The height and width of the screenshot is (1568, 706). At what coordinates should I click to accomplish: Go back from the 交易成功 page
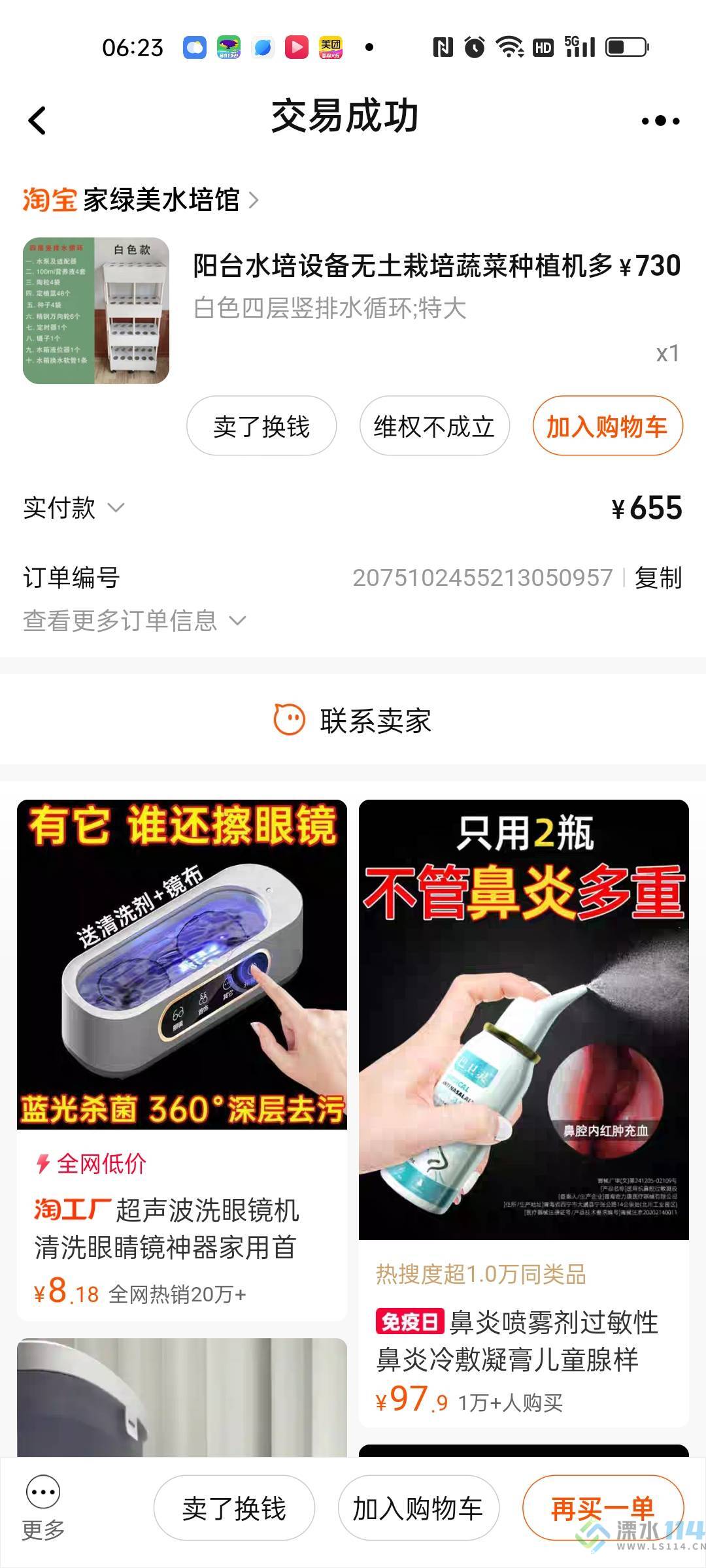(38, 121)
